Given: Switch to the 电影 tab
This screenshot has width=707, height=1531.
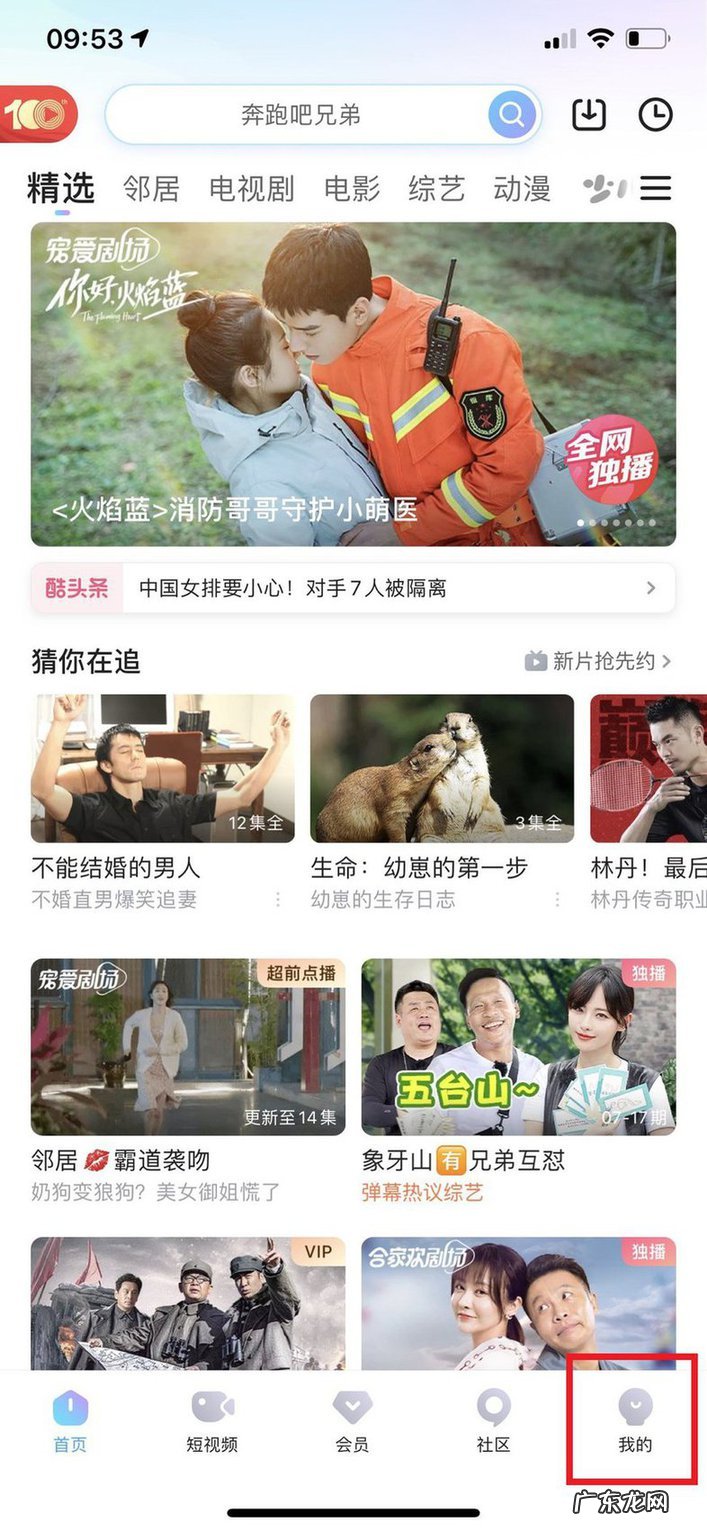Looking at the screenshot, I should [x=352, y=188].
